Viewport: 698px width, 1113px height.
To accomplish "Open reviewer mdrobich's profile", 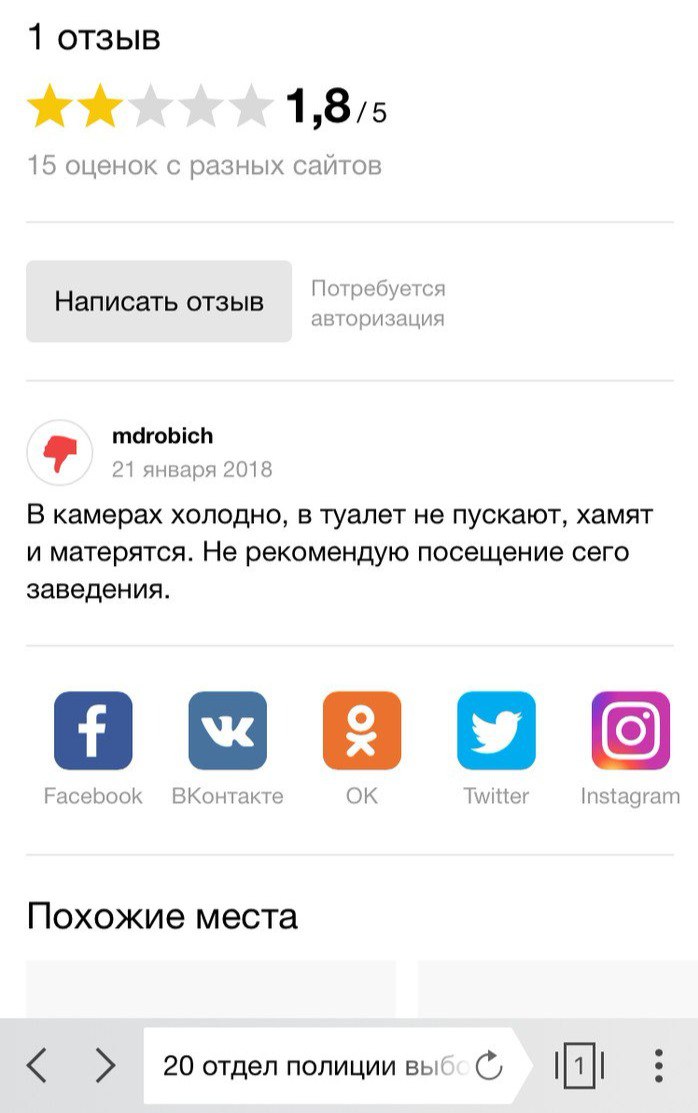I will 162,436.
